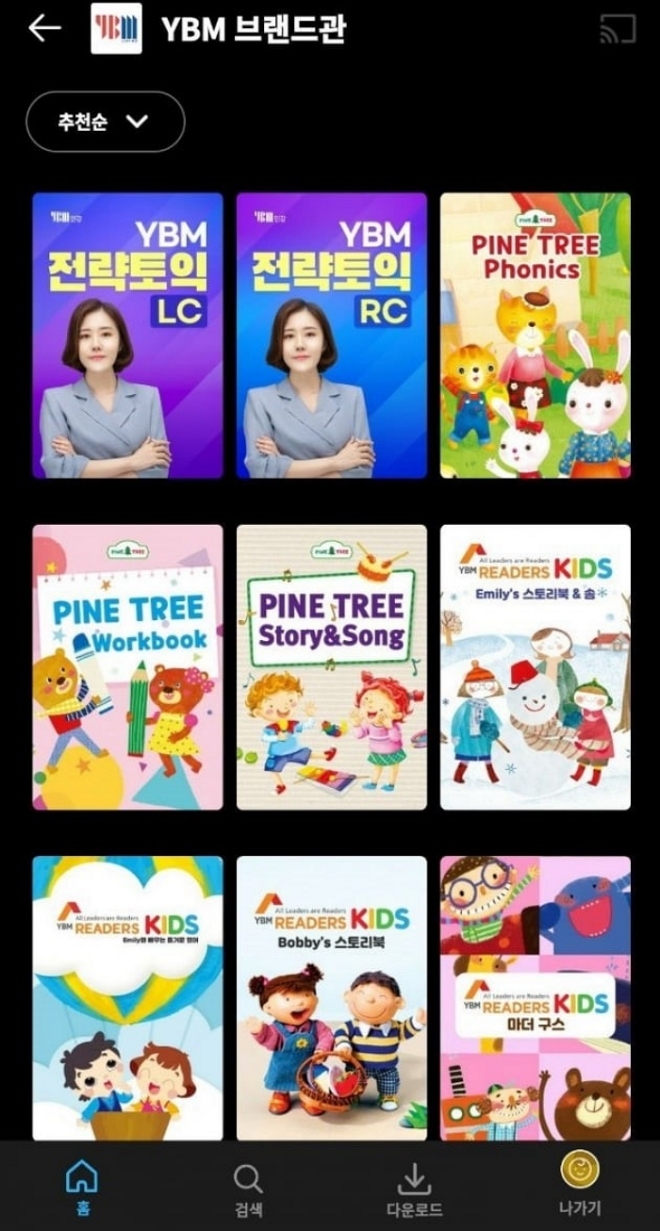Open Bobby's 스토리북 tile
Screen dimensions: 660x1231
(331, 998)
